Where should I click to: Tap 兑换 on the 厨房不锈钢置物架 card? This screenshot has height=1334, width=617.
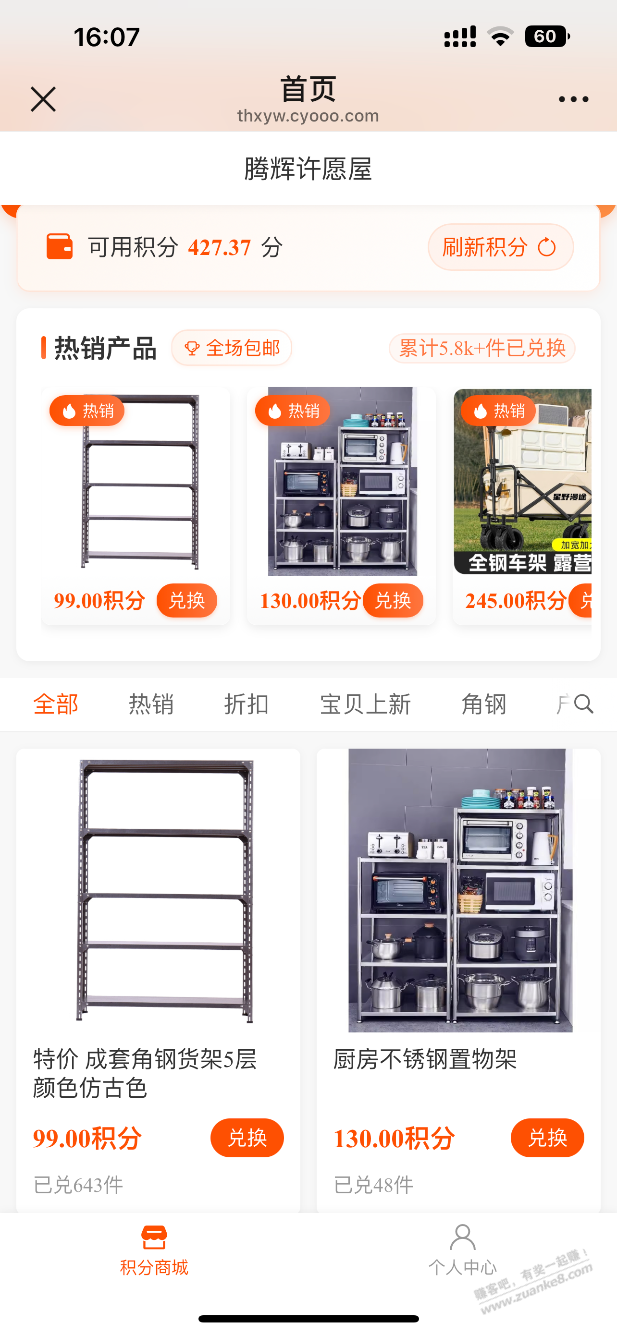coord(547,1138)
